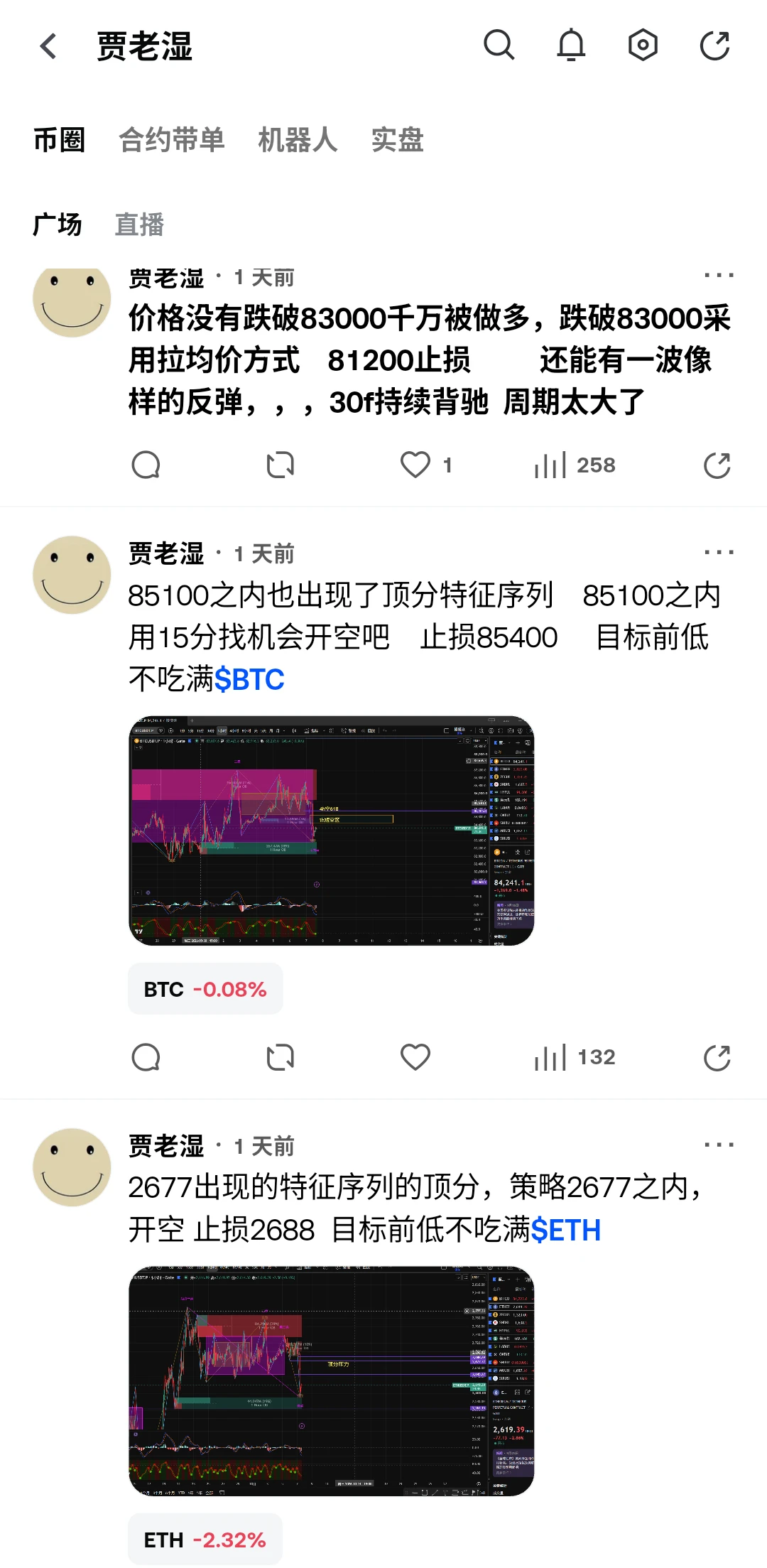767x1568 pixels.
Task: Tap the share icon in the top bar
Action: click(714, 45)
